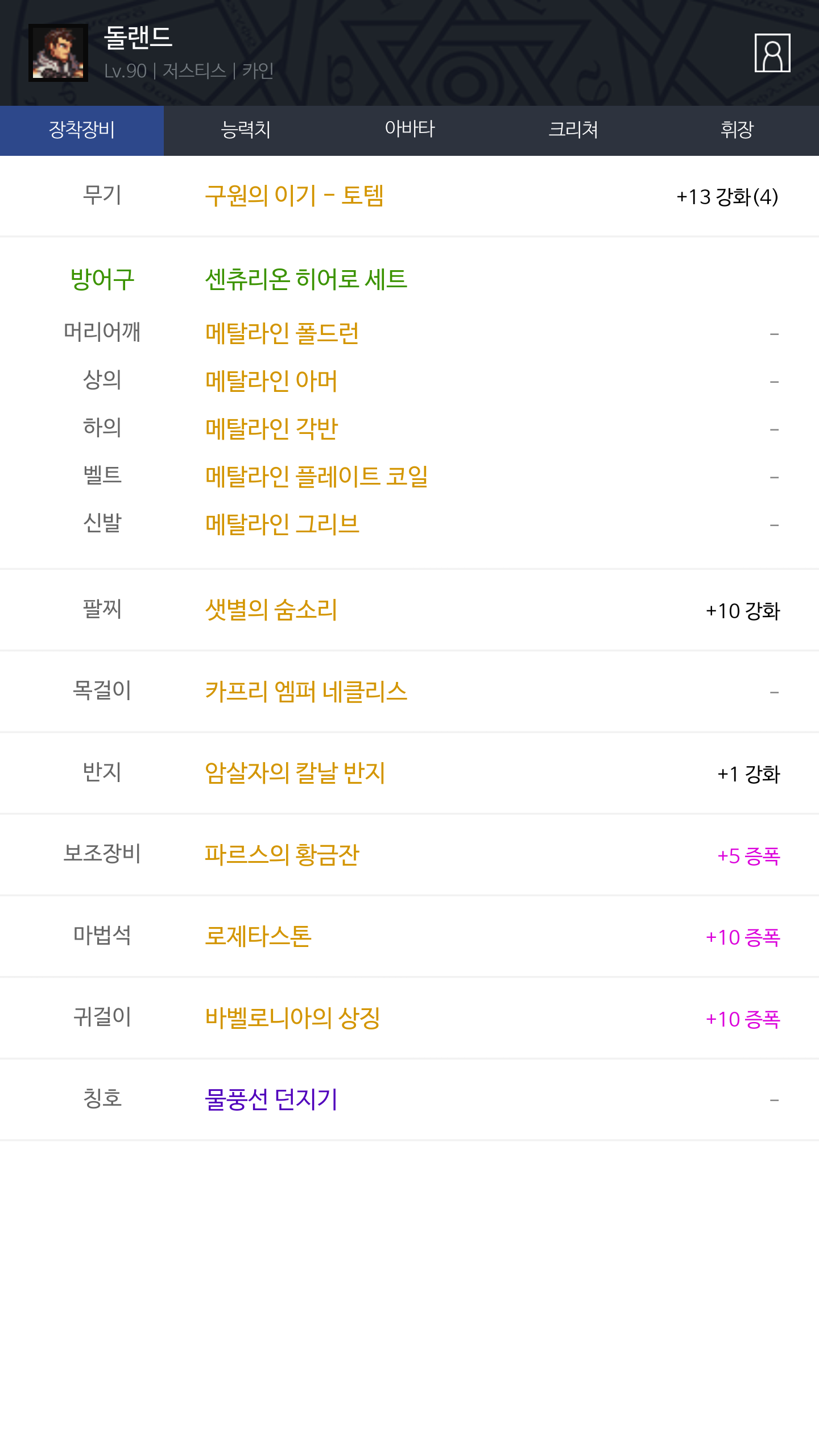Open weapon item 구원의 이기 - 토템
Screen dimensions: 819x1456
tap(294, 196)
